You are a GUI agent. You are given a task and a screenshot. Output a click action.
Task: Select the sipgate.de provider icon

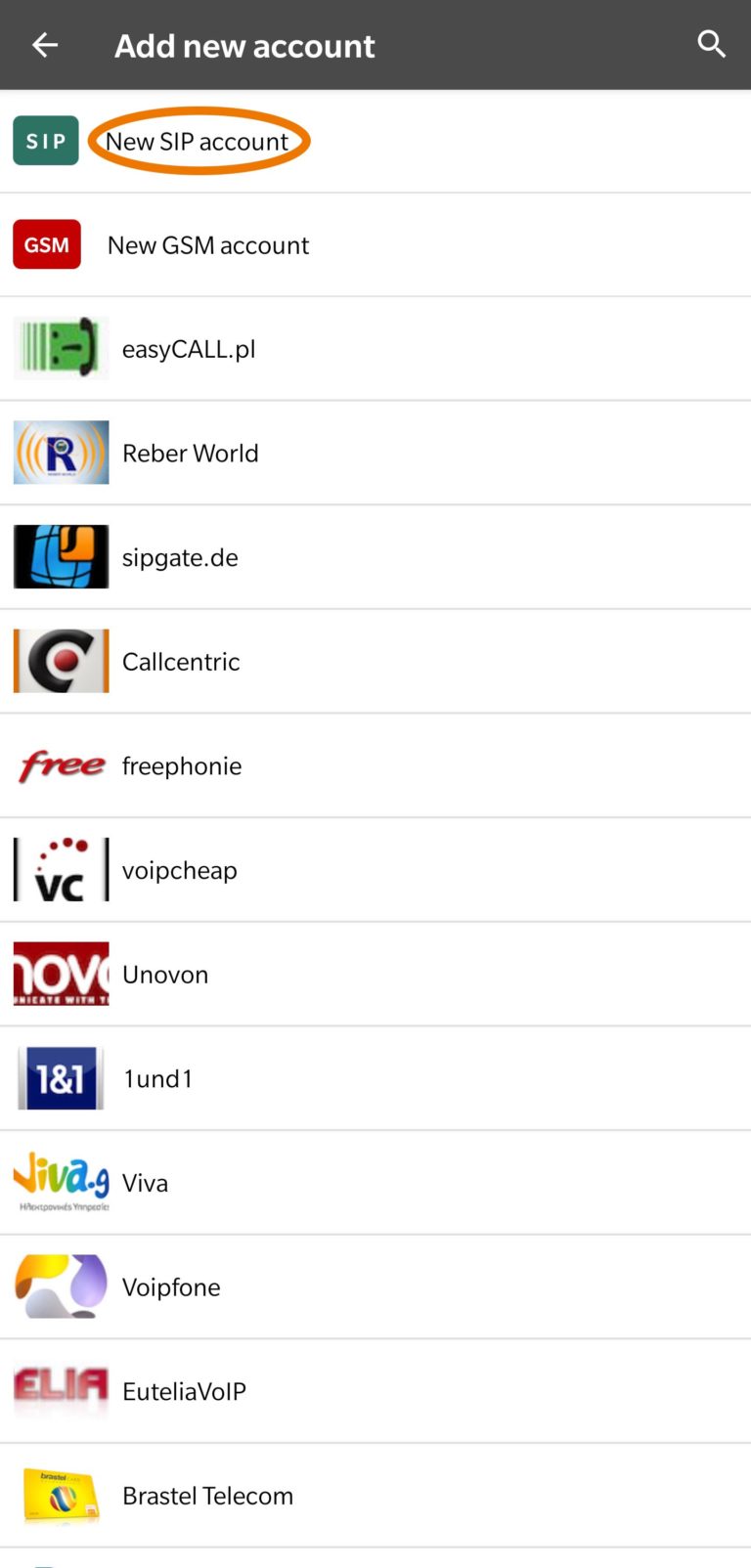tap(61, 556)
